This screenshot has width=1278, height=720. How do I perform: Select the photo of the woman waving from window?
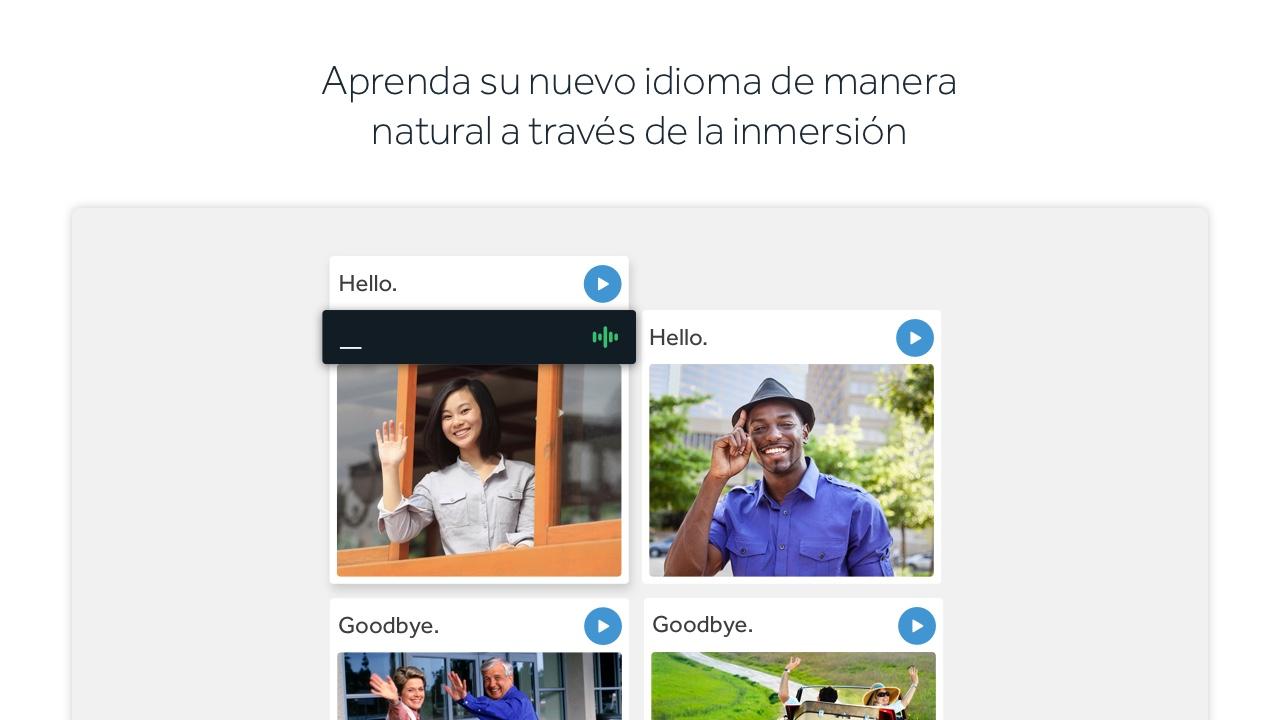coord(478,470)
